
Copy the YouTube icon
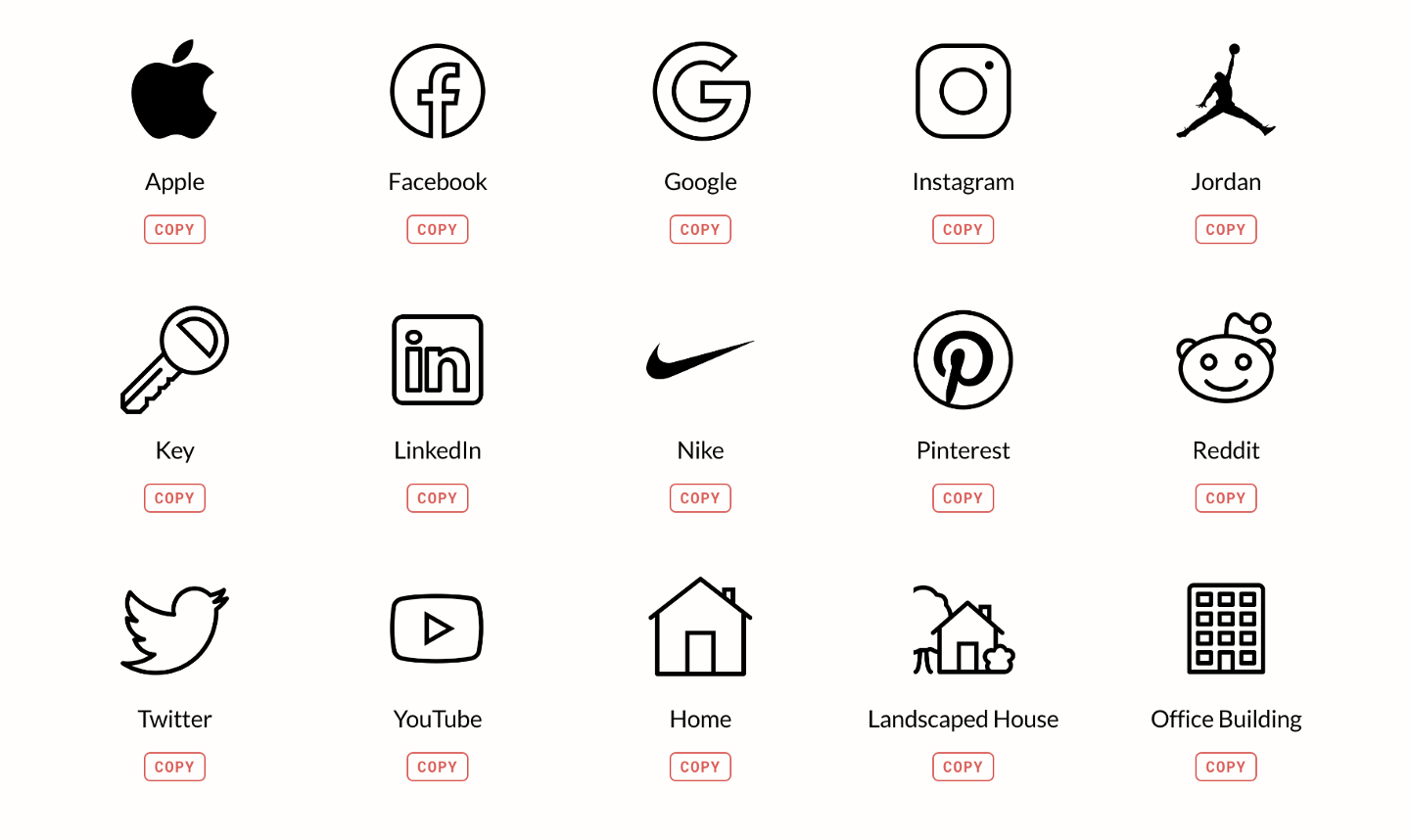[x=438, y=767]
